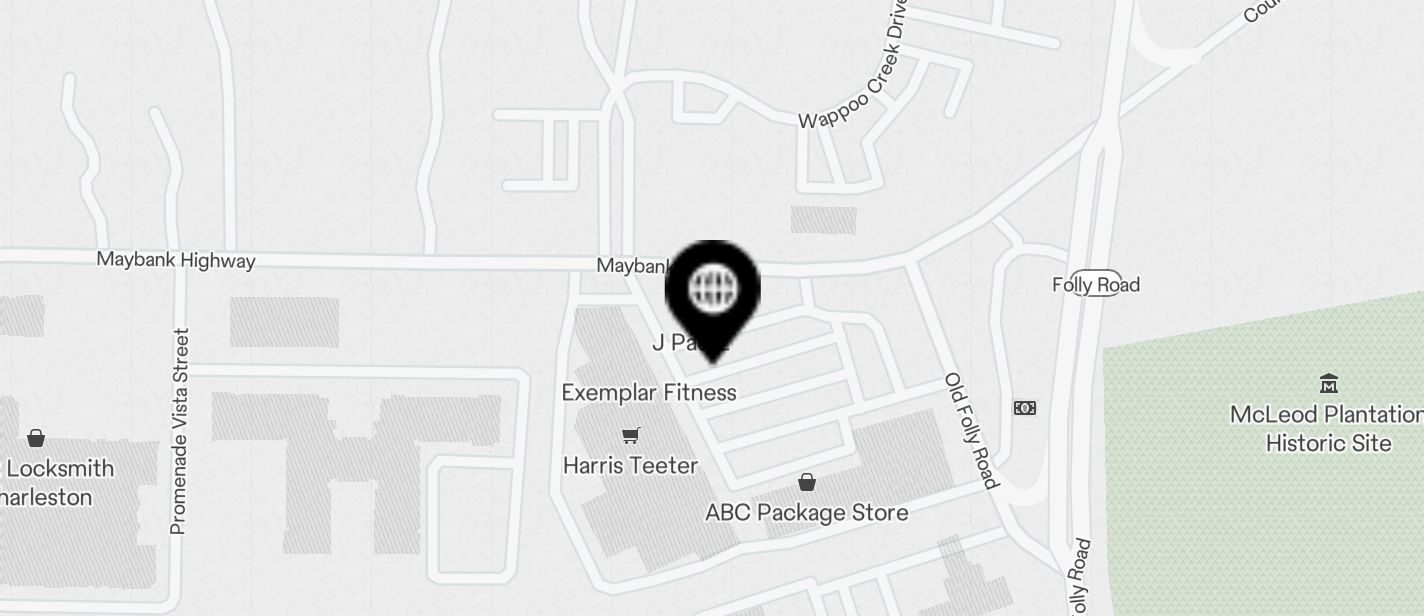The width and height of the screenshot is (1424, 616).
Task: Open the ABC Package Store map marker
Action: [807, 483]
